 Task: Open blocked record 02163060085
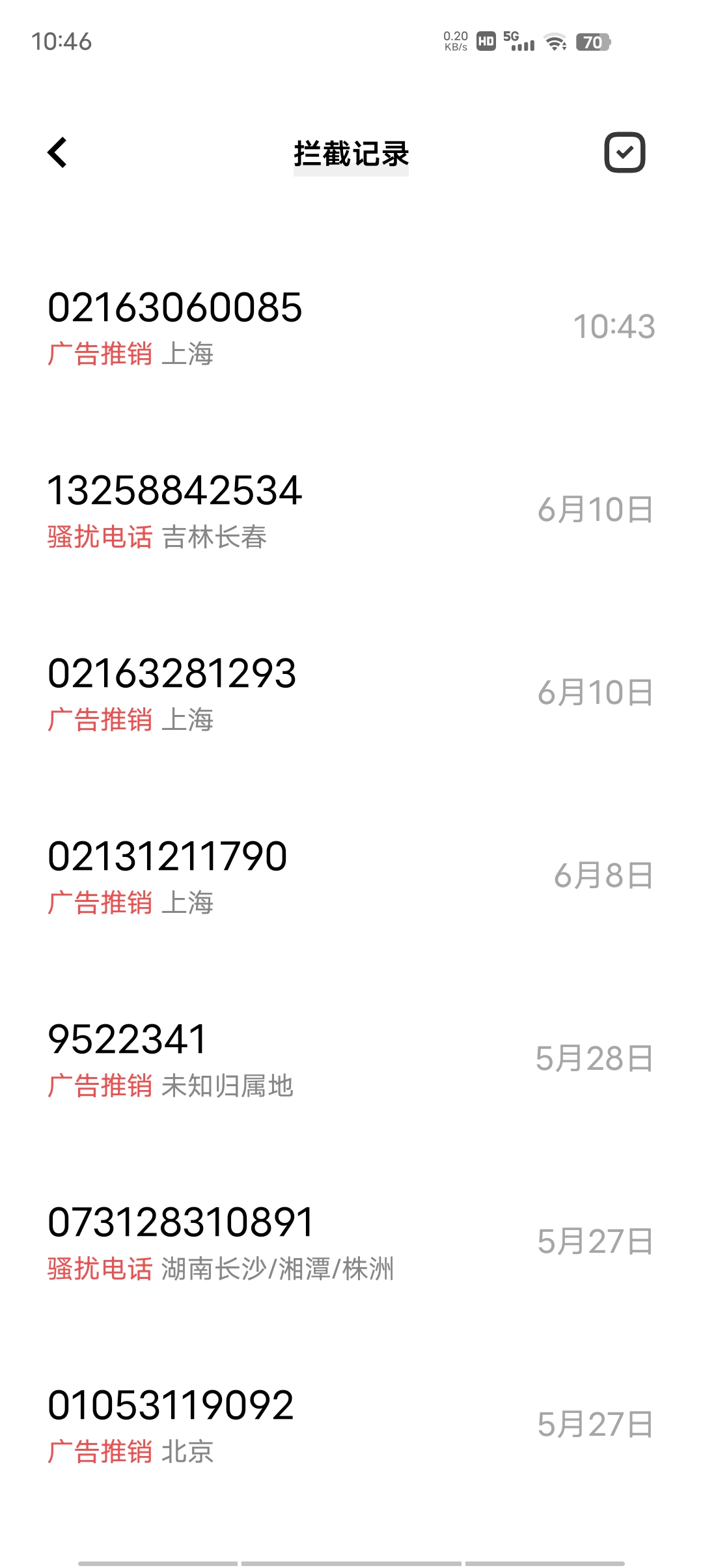pyautogui.click(x=351, y=327)
